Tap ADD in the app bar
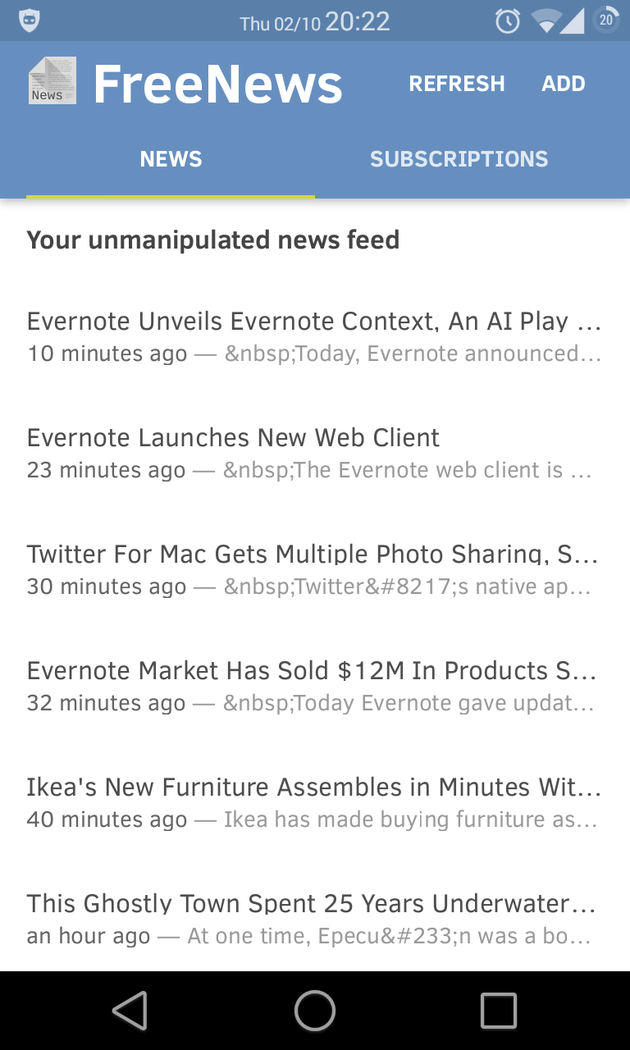The height and width of the screenshot is (1050, 630). 563,84
